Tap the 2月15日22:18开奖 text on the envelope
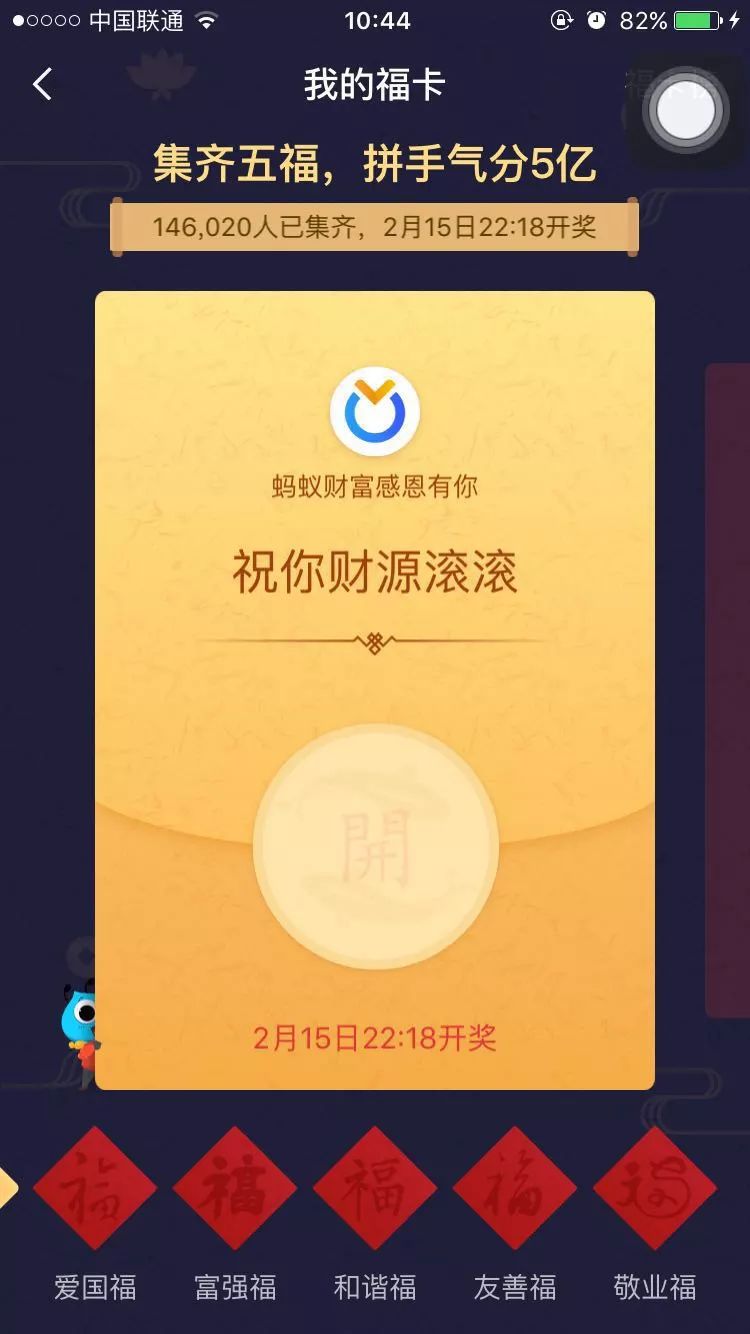This screenshot has height=1334, width=750. click(x=374, y=1037)
